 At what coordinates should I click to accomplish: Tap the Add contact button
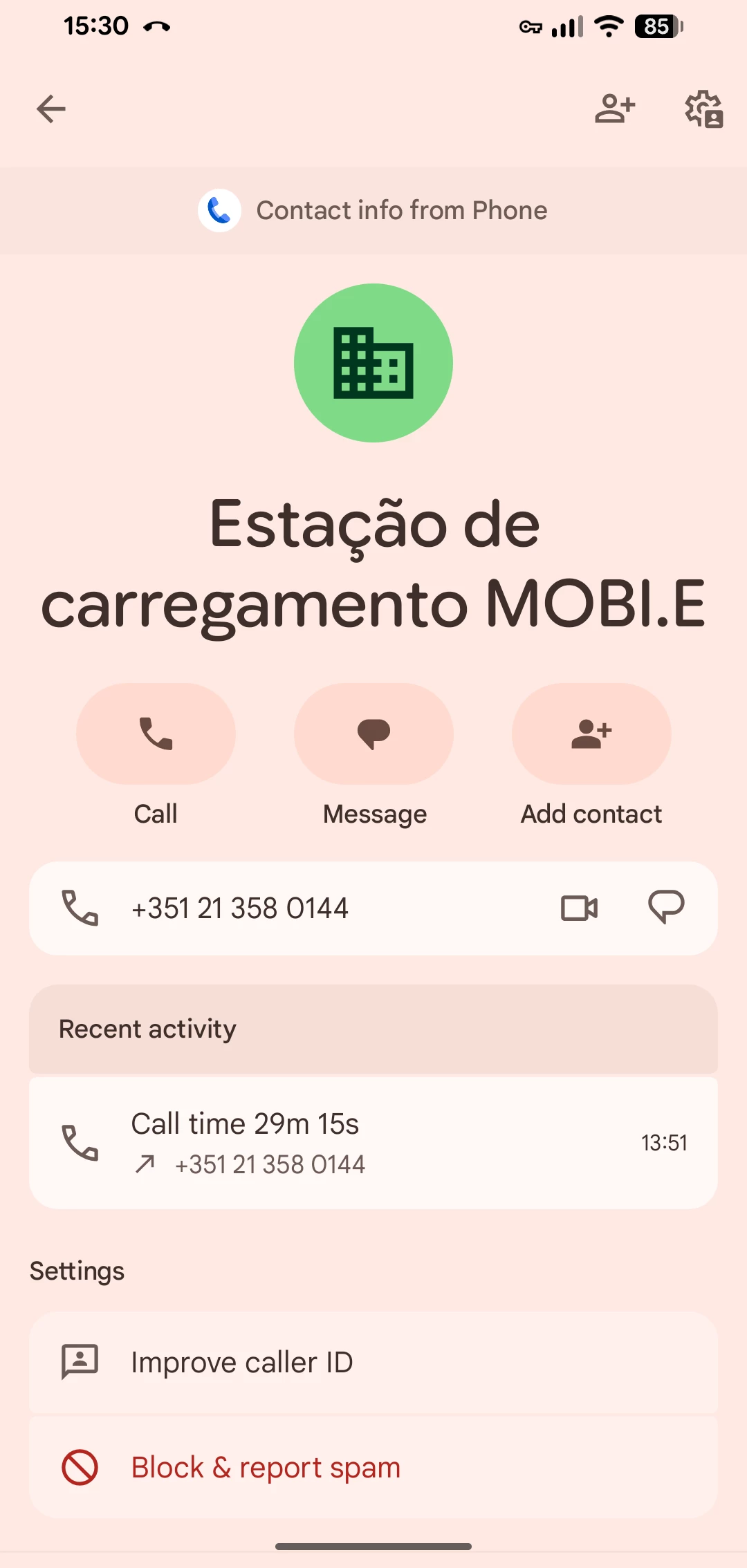[x=591, y=734]
